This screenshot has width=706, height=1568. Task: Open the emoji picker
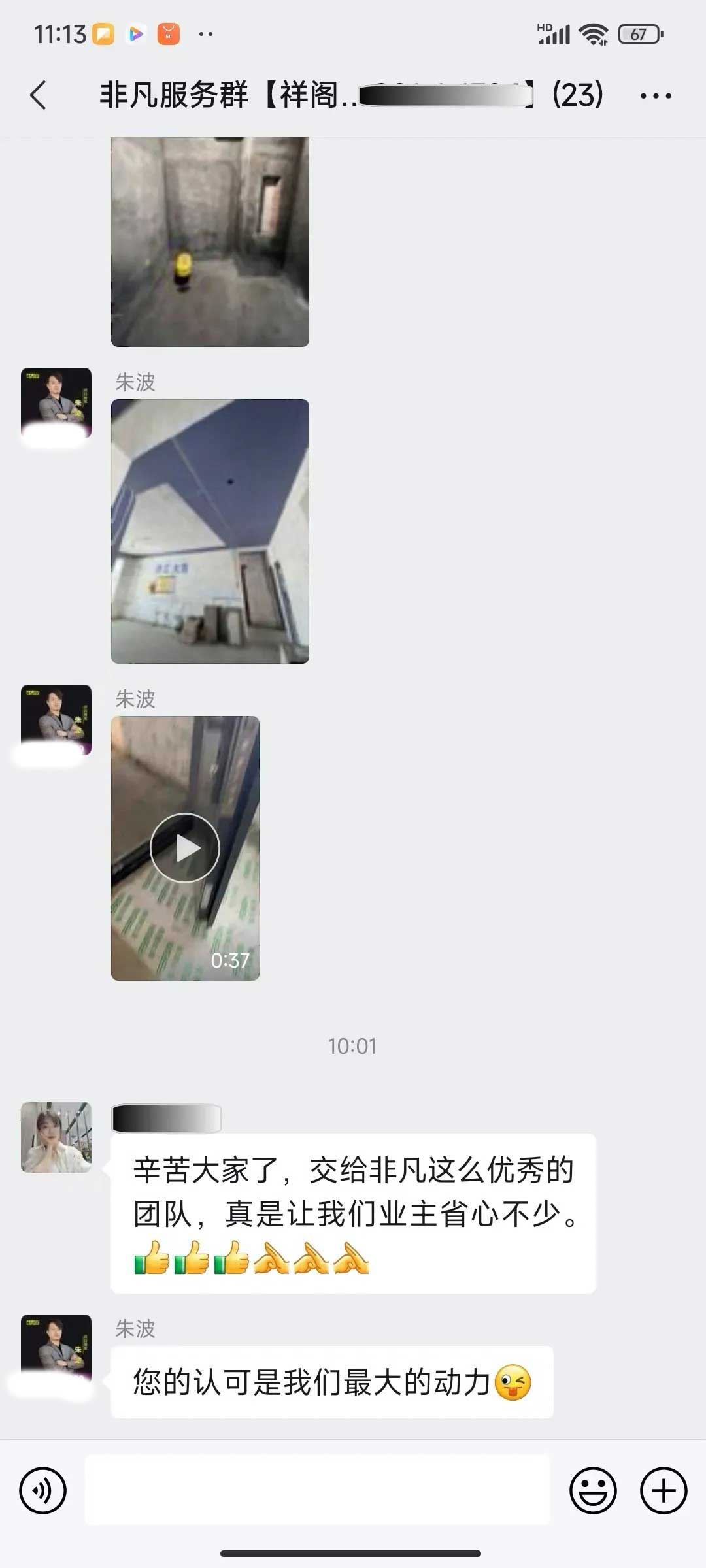(593, 1490)
